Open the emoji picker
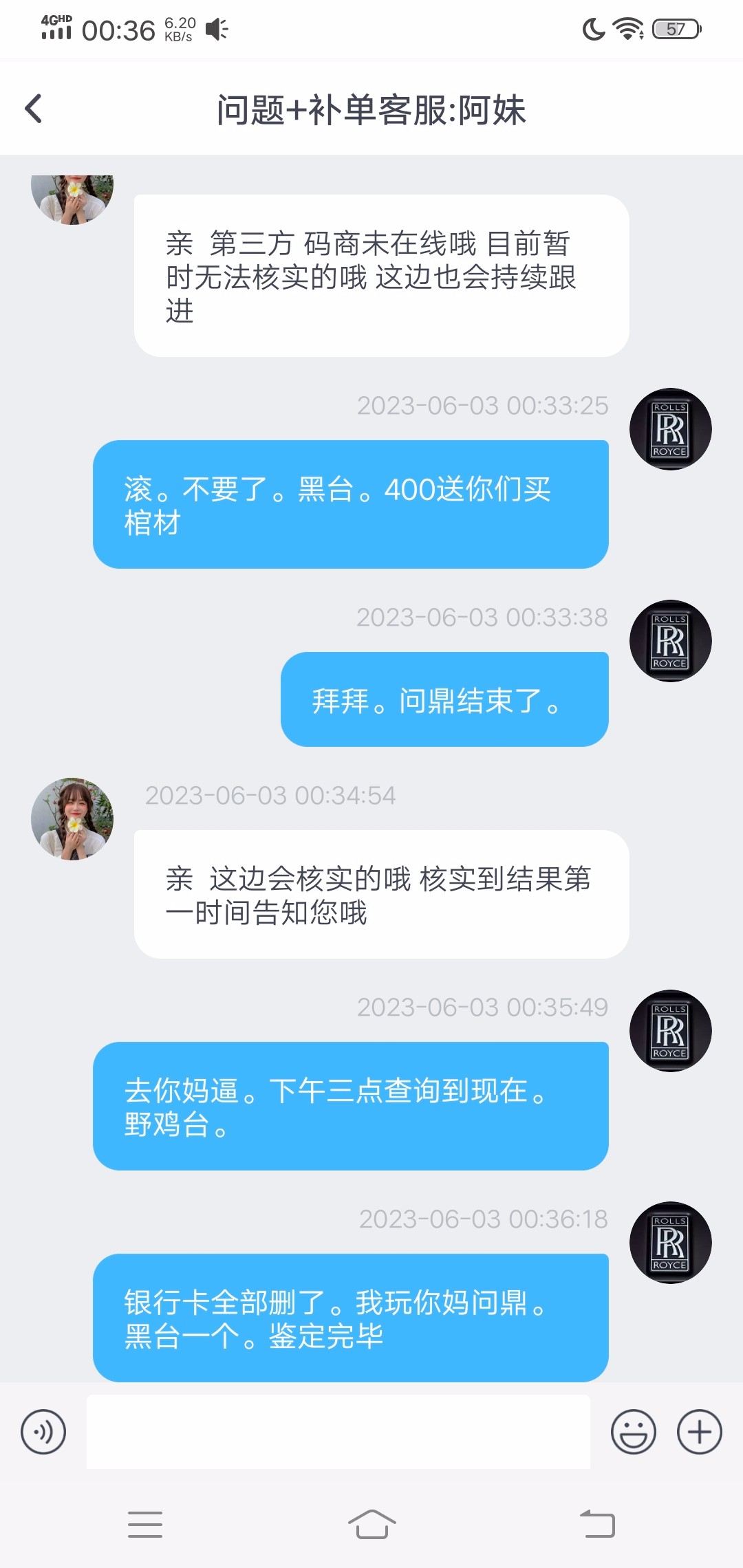The width and height of the screenshot is (743, 1568). 633,1432
